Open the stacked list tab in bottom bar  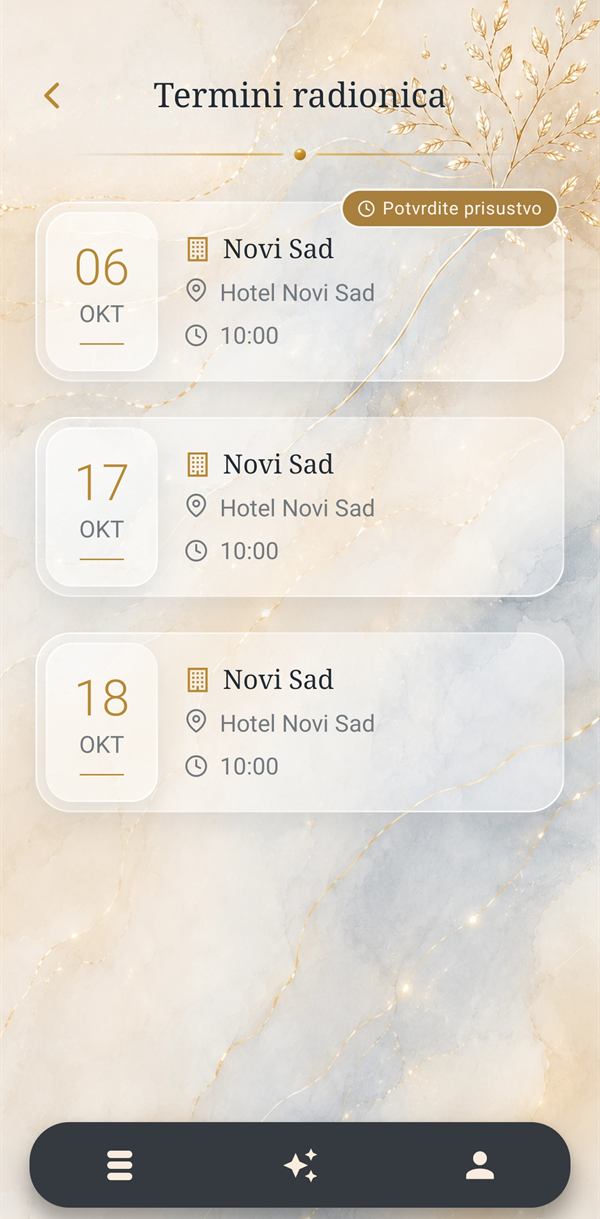pos(120,1165)
